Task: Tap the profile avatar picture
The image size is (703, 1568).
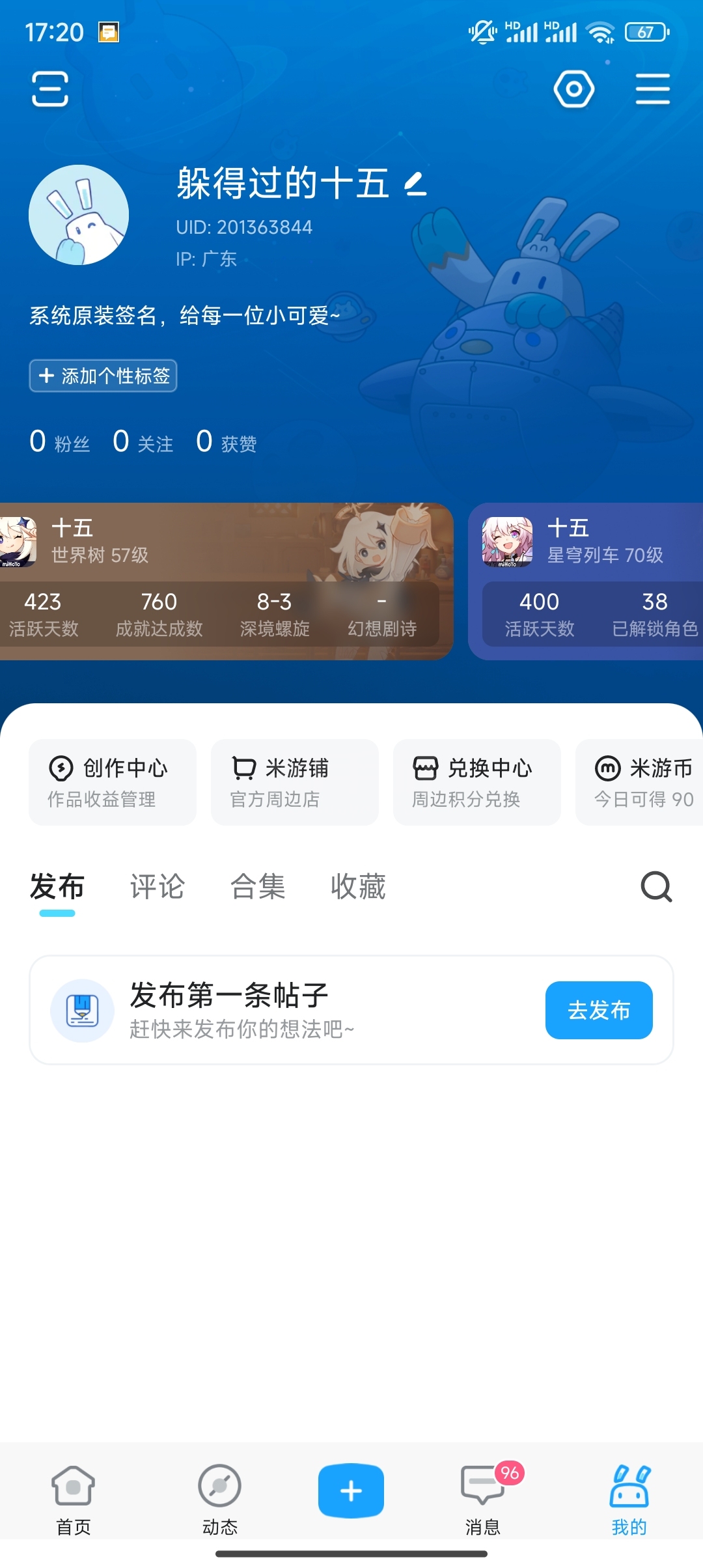Action: [79, 215]
